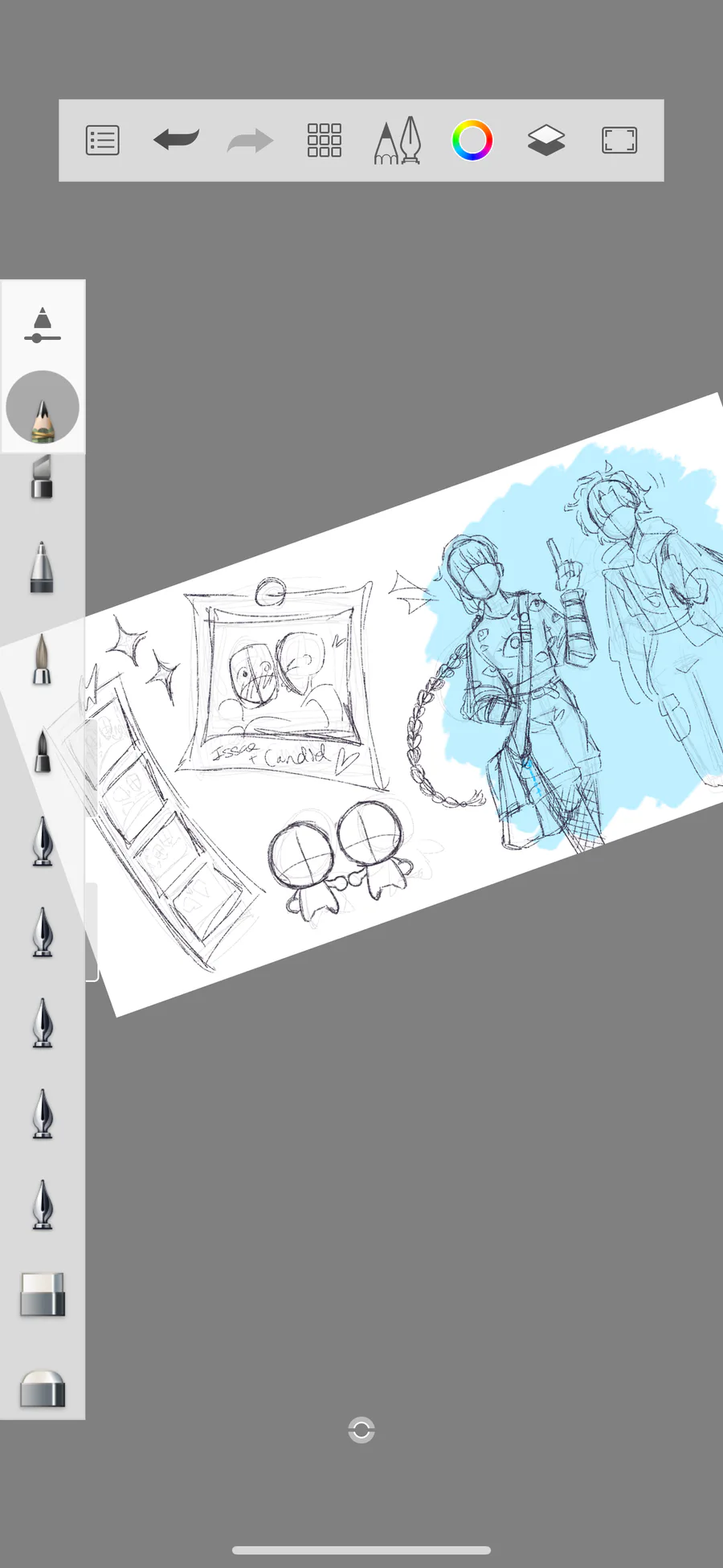This screenshot has height=1568, width=723.
Task: Select the paint brush with brown bristles
Action: 42,659
